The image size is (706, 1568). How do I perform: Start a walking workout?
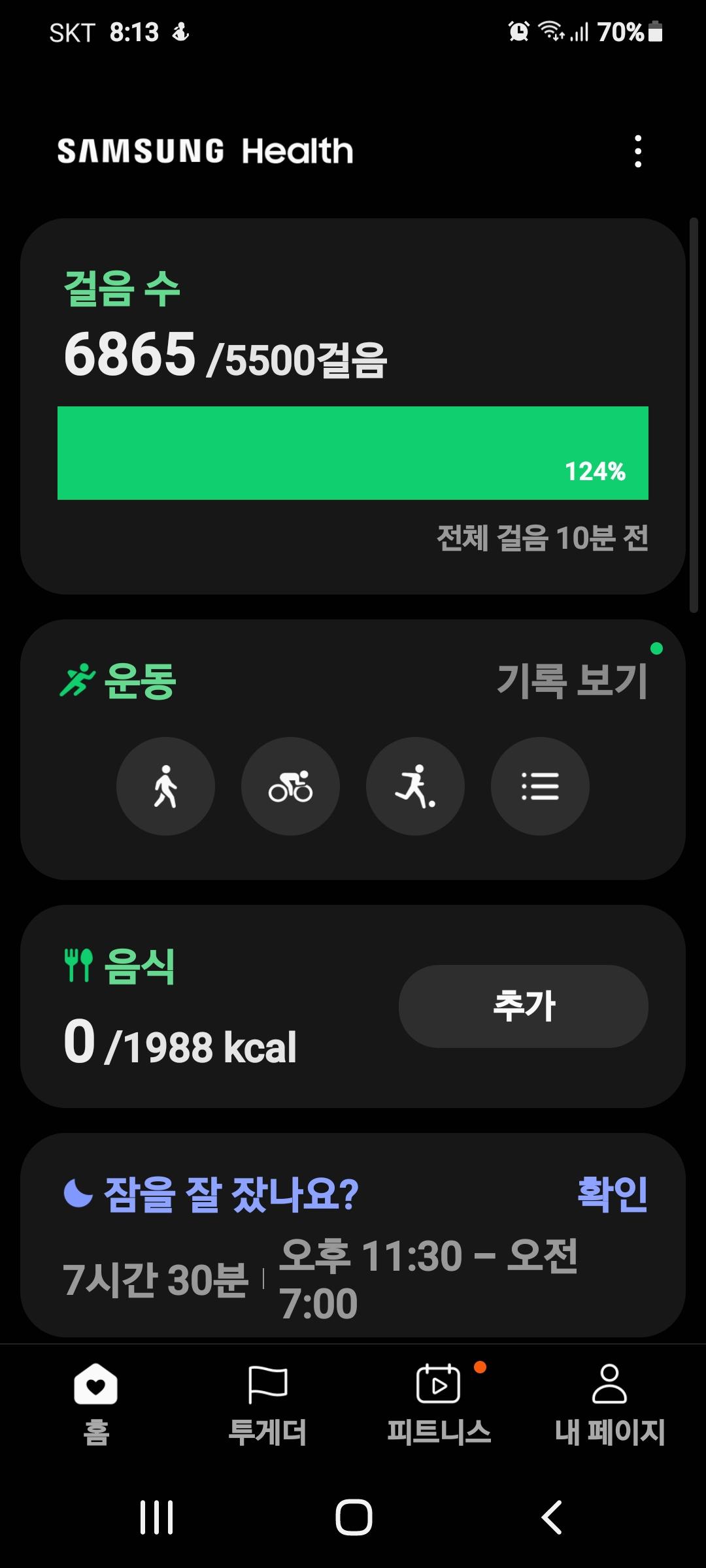(165, 786)
